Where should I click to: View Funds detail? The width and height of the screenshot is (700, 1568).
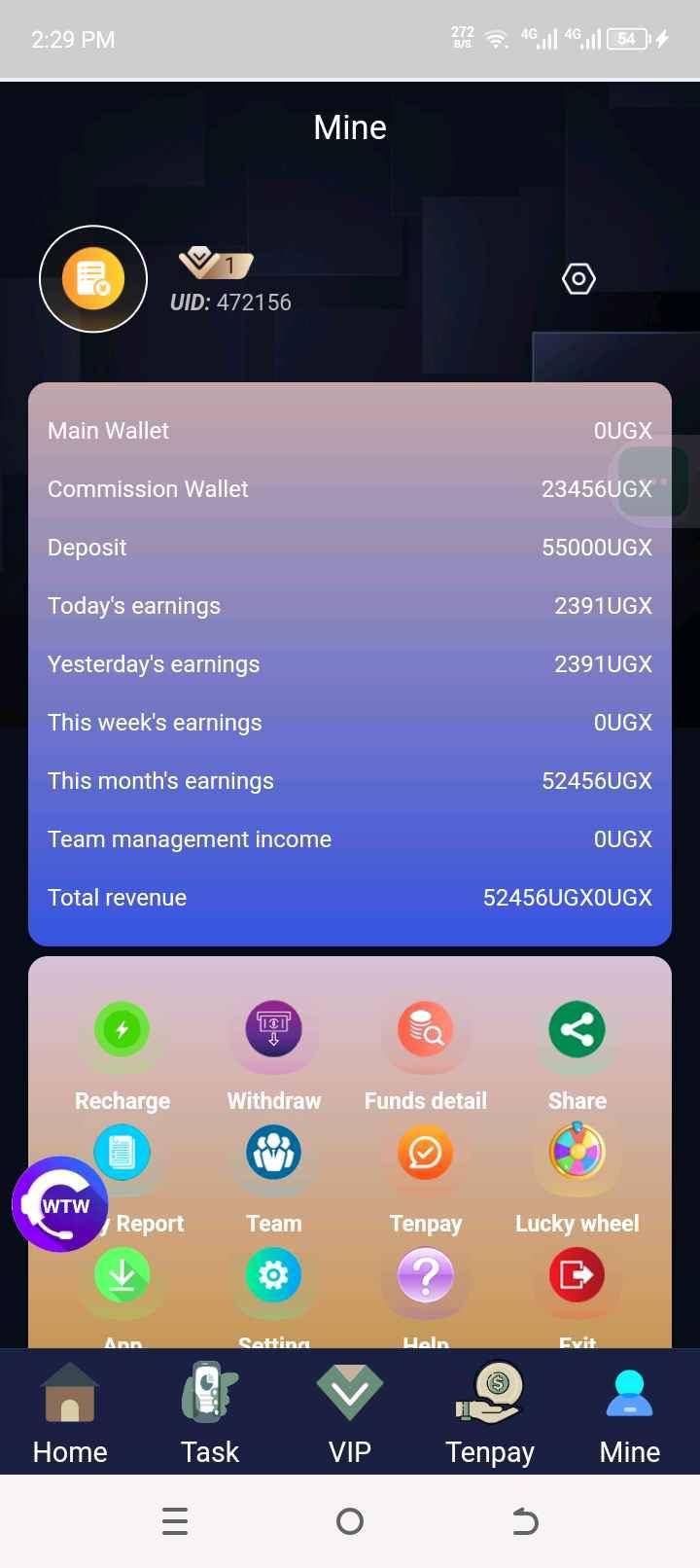click(426, 1030)
